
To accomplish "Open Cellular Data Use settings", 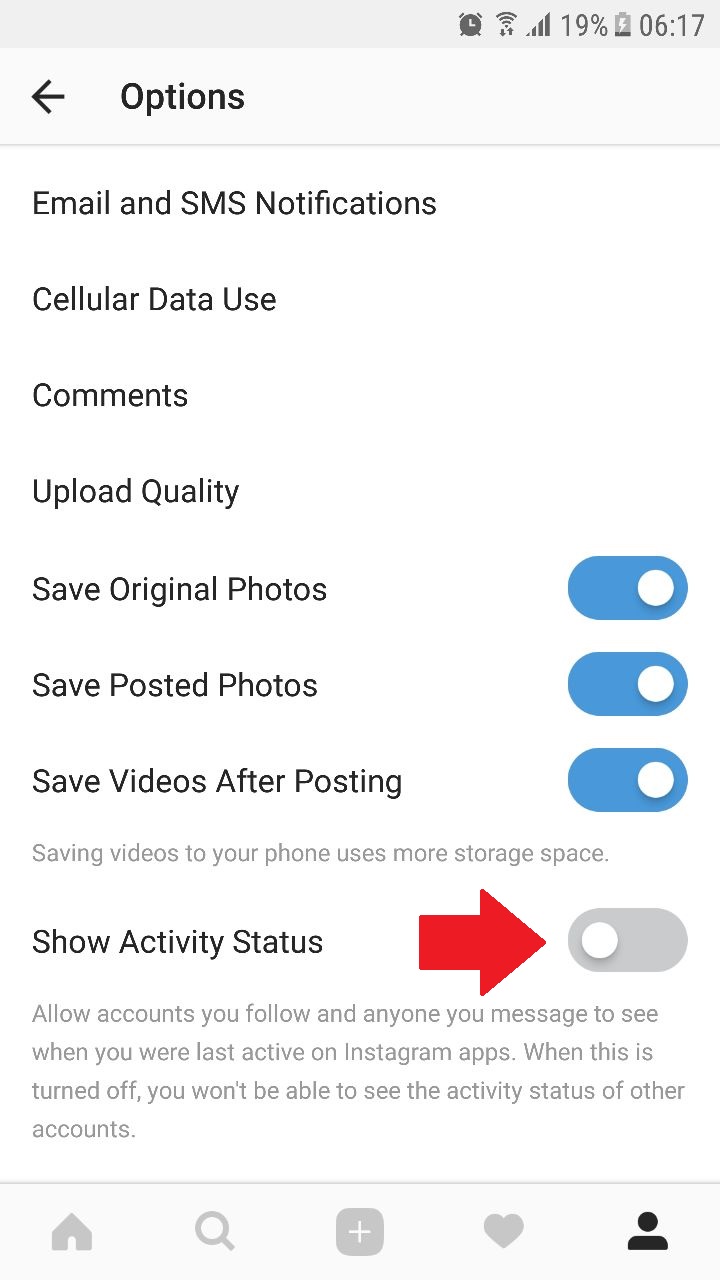I will [154, 299].
